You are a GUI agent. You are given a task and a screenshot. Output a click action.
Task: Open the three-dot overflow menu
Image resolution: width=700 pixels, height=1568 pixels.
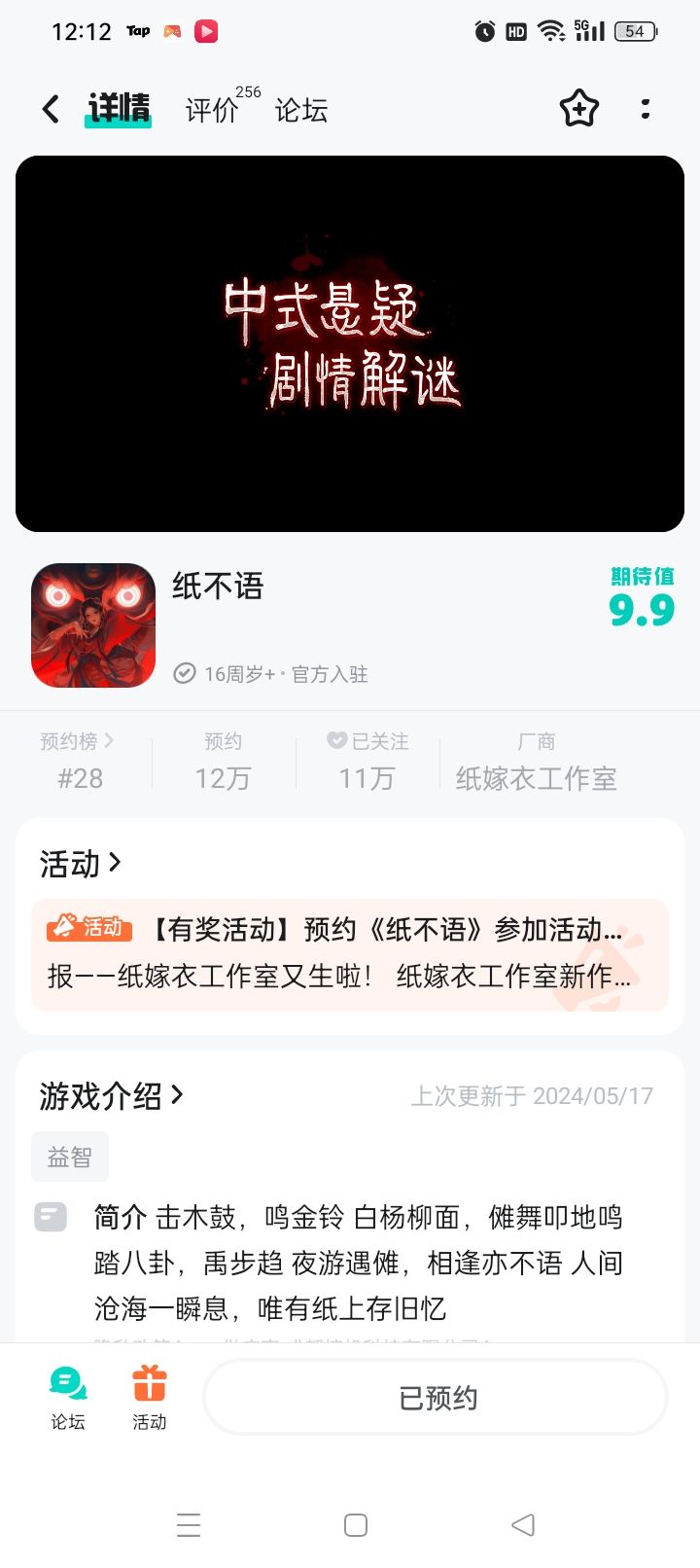(645, 109)
